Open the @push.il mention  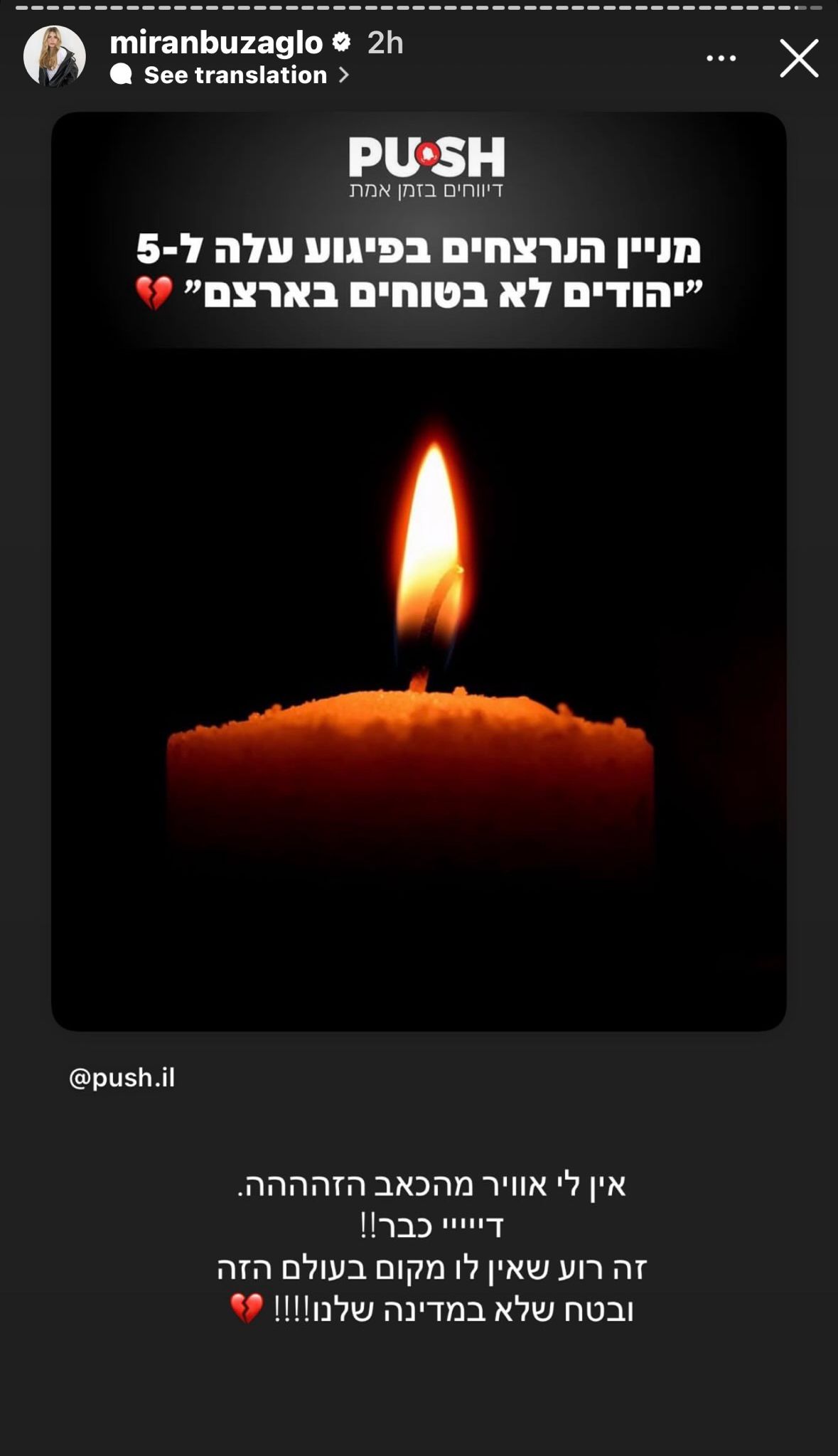[x=122, y=1077]
